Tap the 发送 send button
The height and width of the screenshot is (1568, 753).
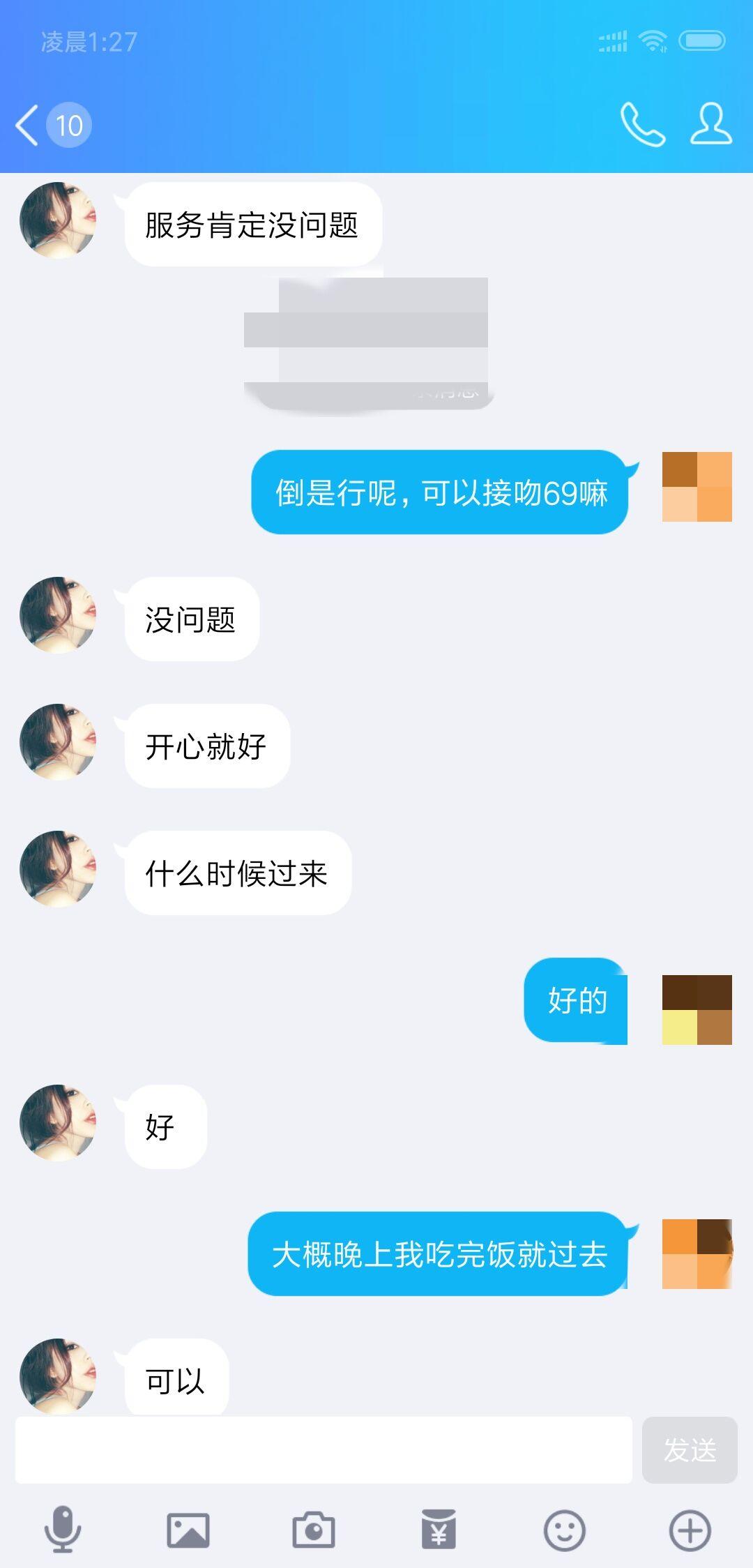[x=689, y=1449]
